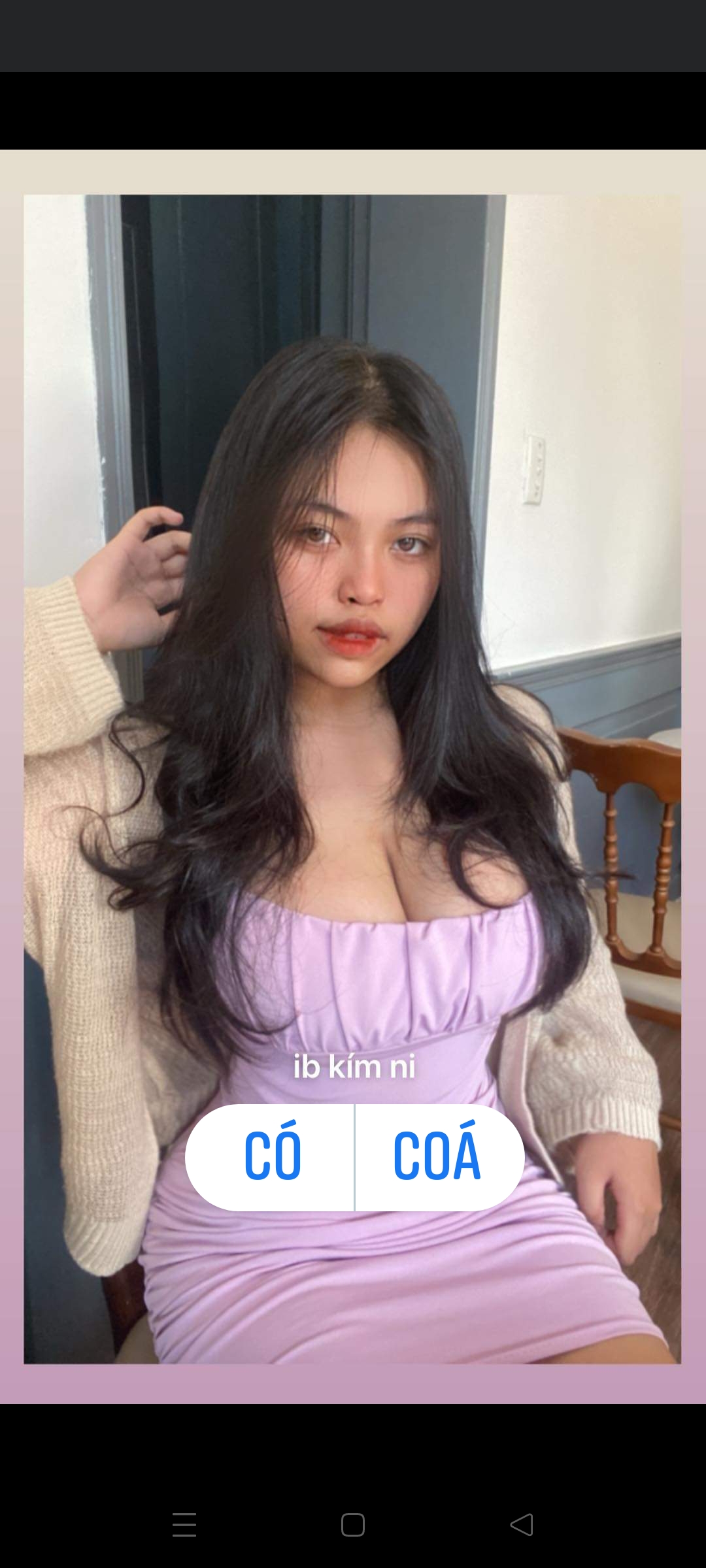Vote CÓ in the story poll
706x1568 pixels.
[271, 1157]
